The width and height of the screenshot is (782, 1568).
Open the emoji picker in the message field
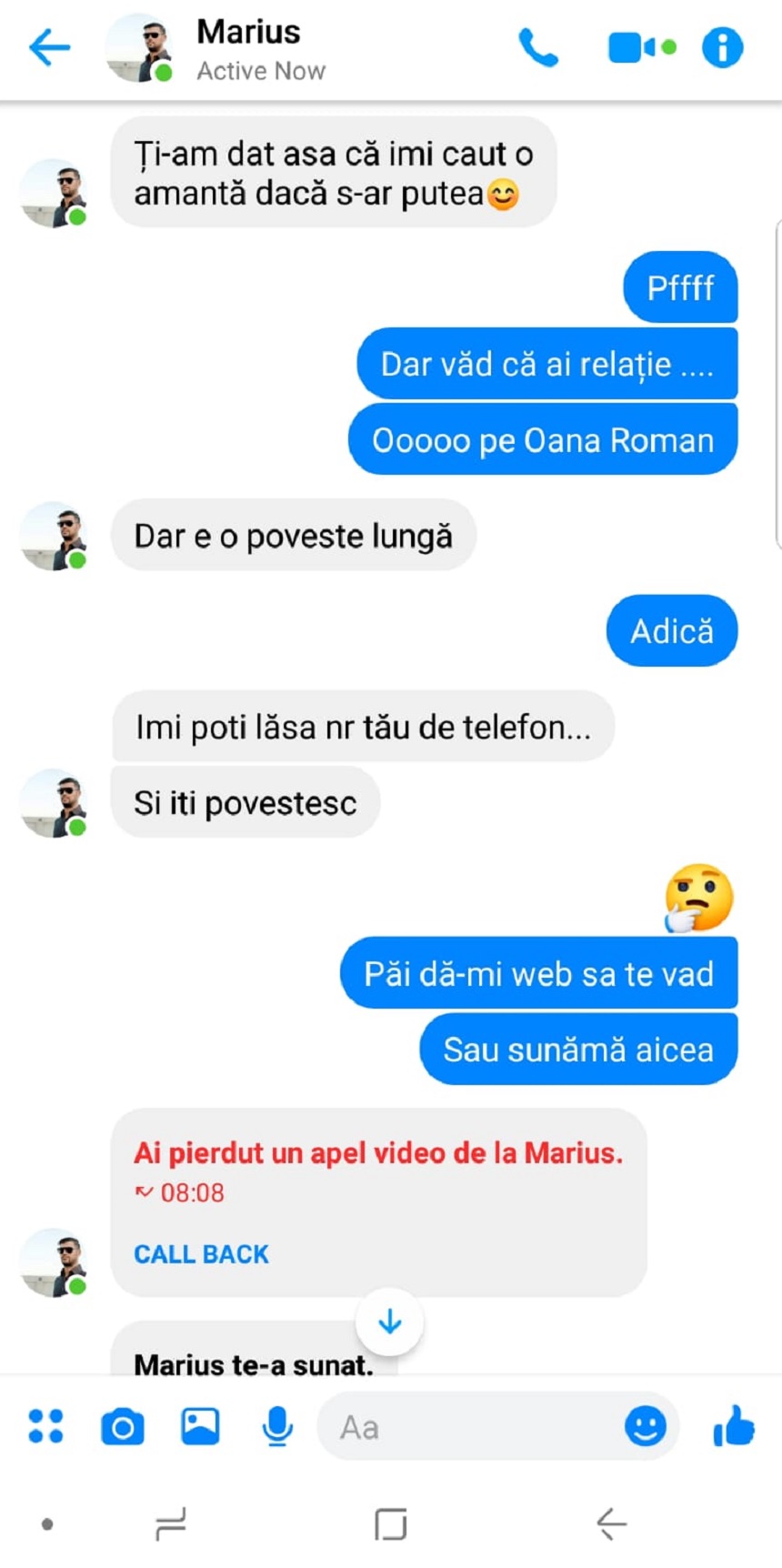tap(645, 1426)
